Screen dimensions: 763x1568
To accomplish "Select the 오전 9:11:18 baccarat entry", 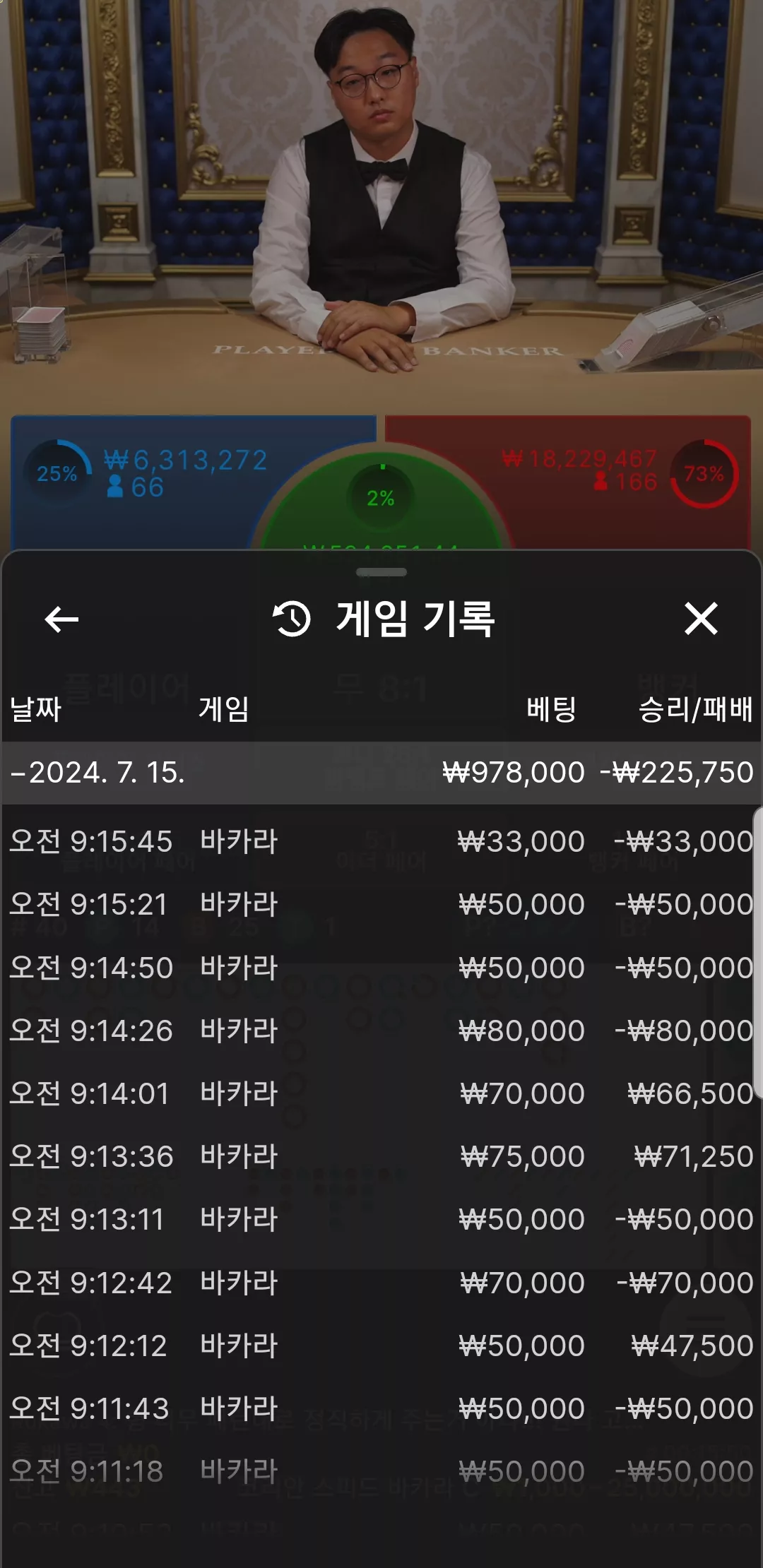I will click(381, 1471).
